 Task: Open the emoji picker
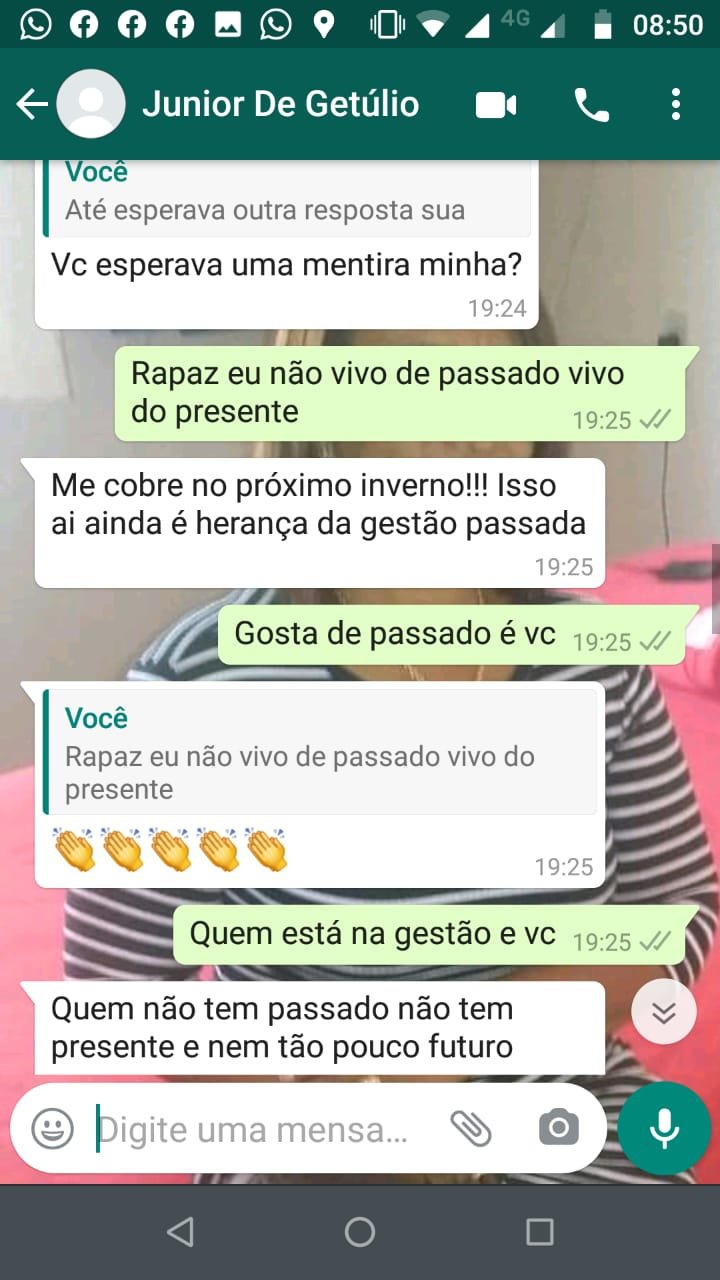(x=52, y=1129)
